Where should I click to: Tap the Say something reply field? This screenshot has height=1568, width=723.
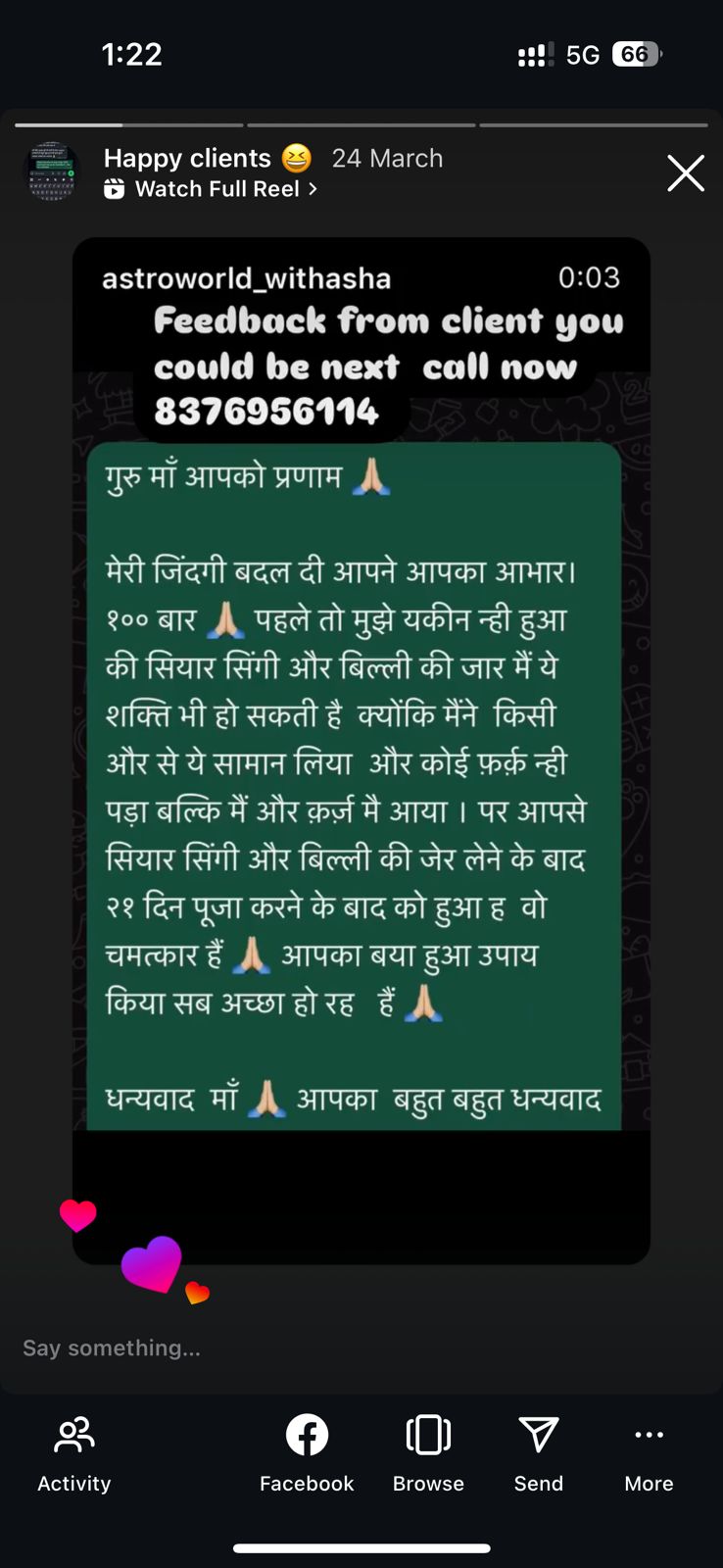(294, 1347)
